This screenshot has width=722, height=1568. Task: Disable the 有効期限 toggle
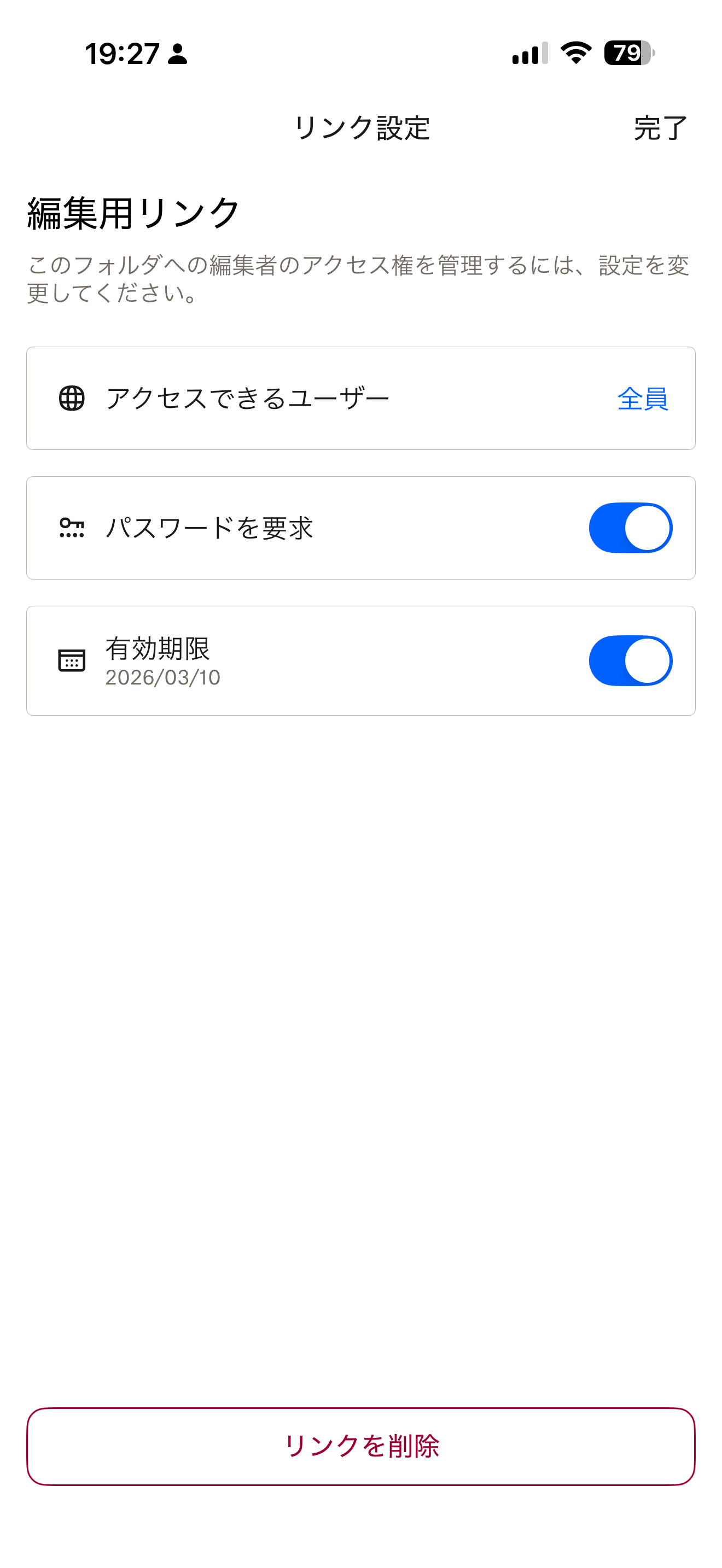(630, 660)
